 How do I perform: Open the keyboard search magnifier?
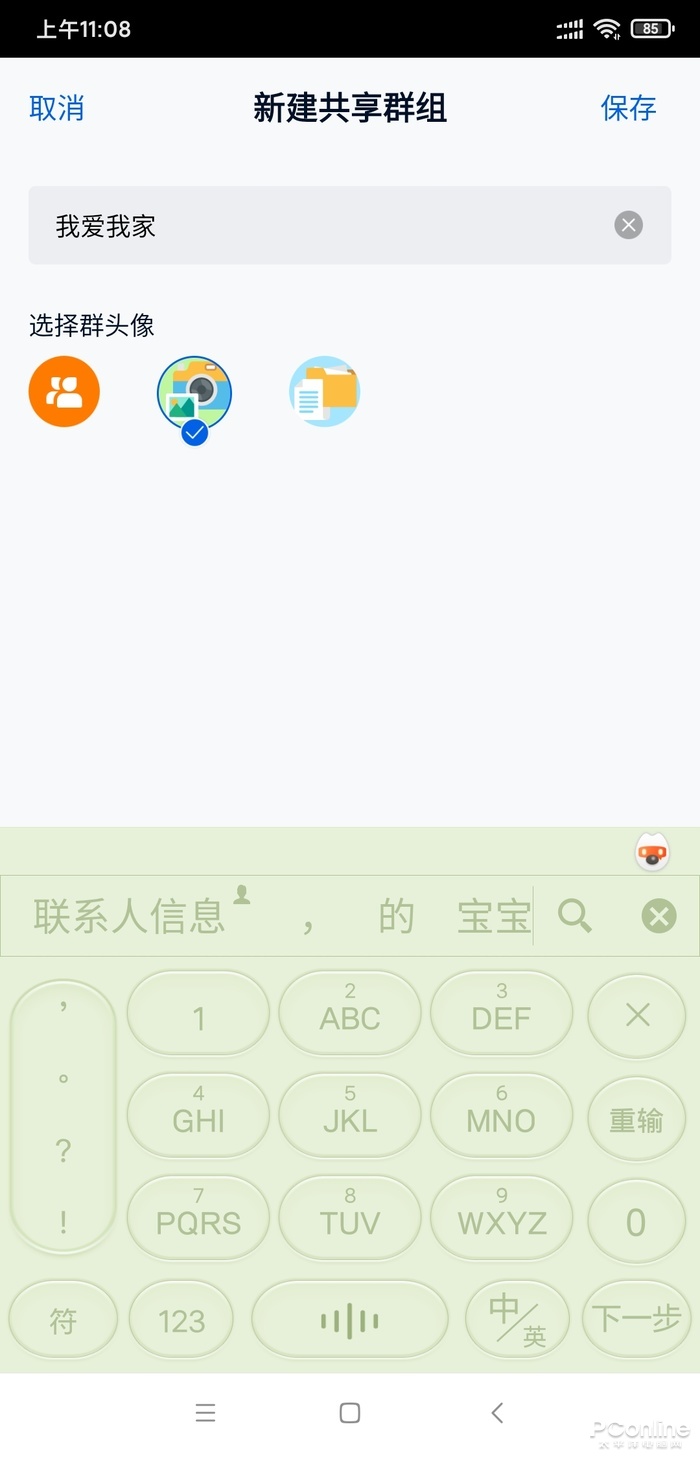(574, 916)
